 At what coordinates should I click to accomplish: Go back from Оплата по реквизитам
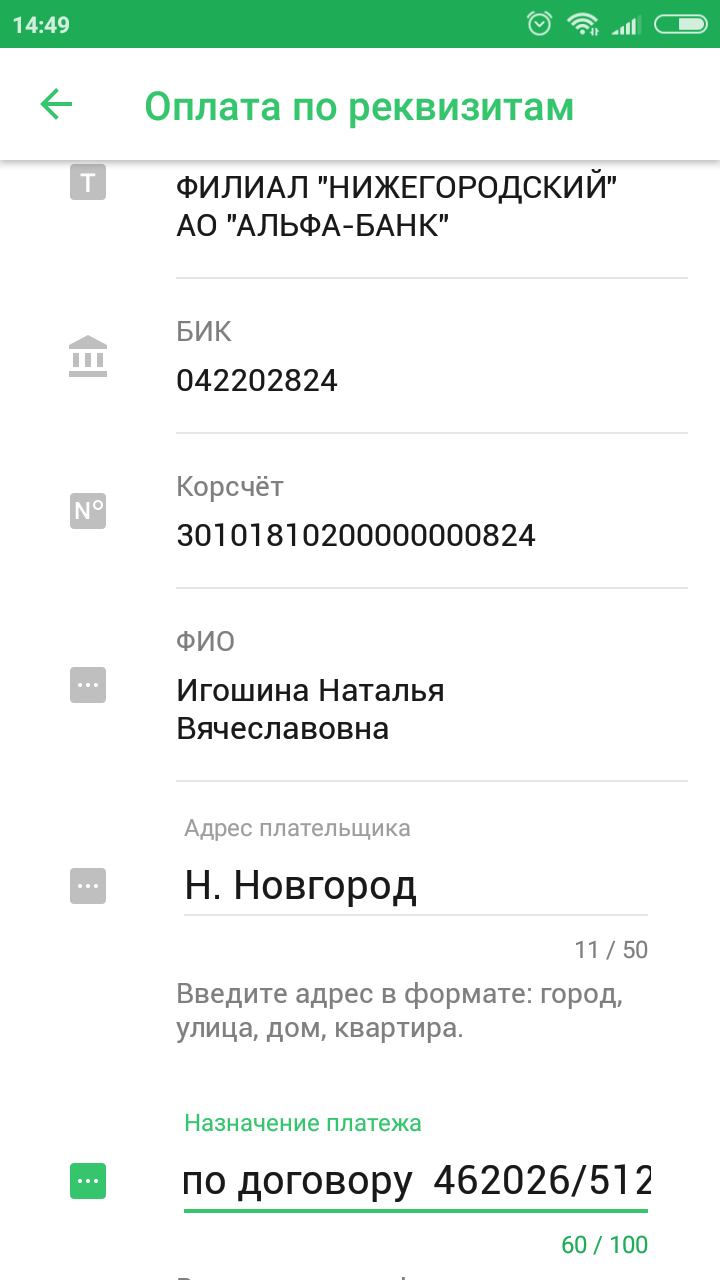[x=56, y=105]
